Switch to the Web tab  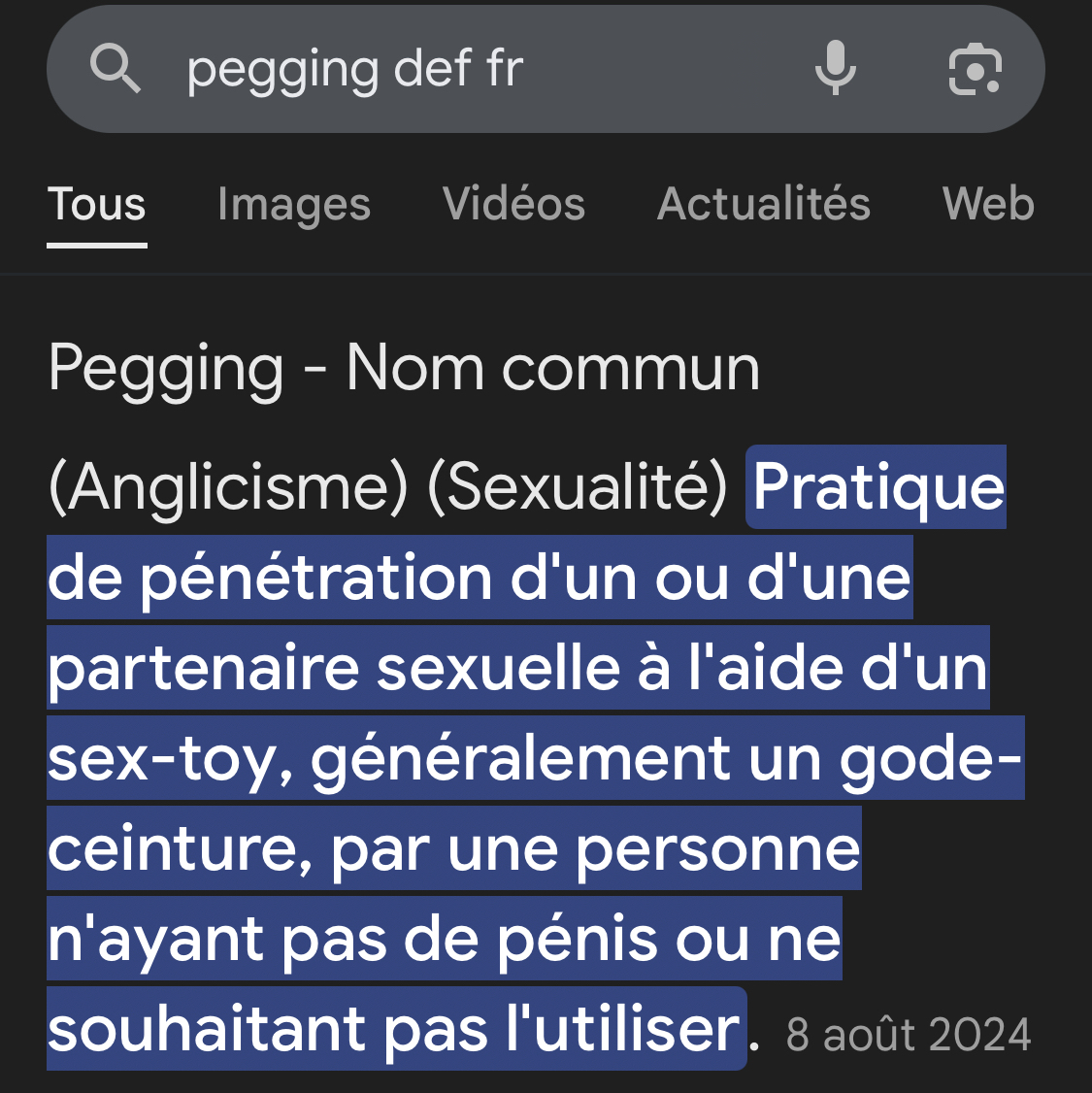[x=988, y=205]
